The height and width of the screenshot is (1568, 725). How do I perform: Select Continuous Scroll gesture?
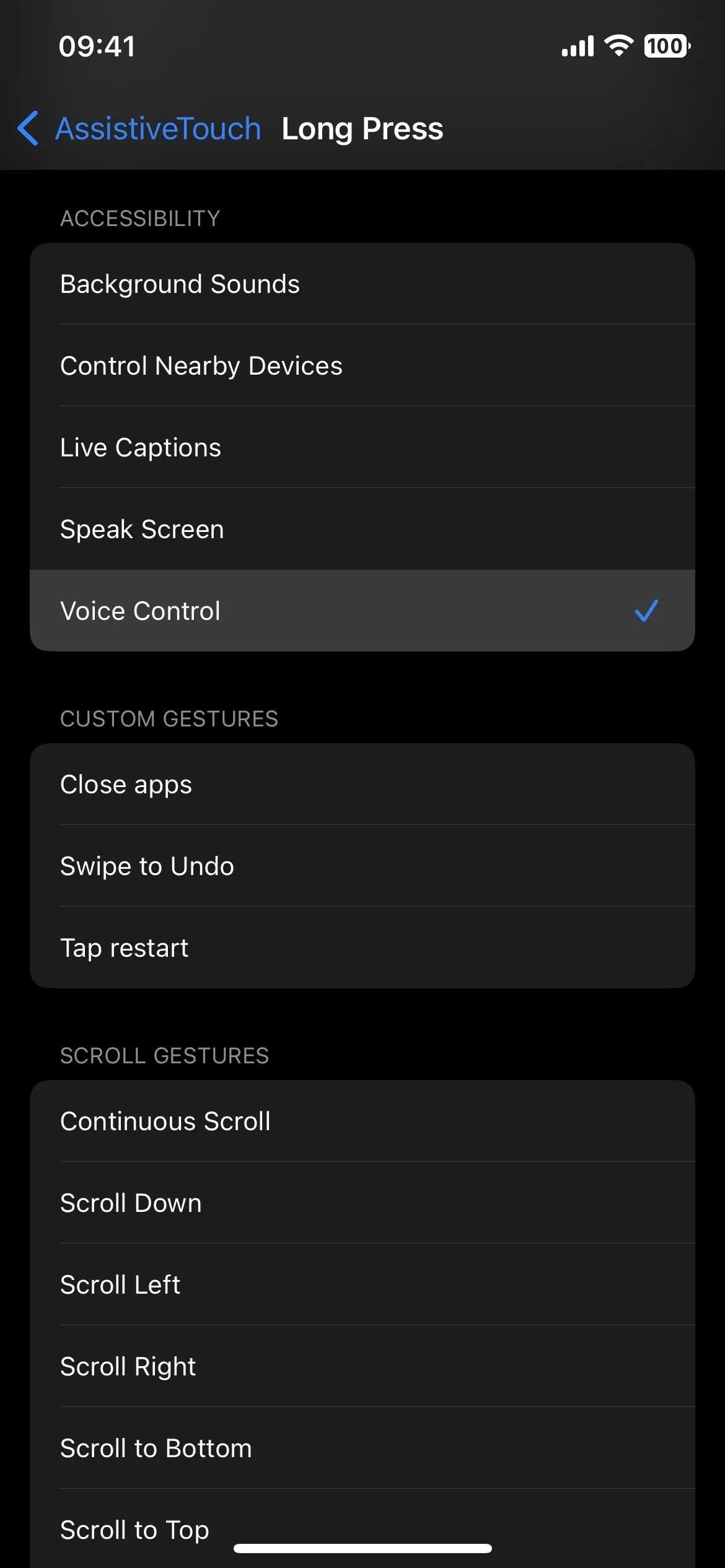click(x=362, y=1121)
